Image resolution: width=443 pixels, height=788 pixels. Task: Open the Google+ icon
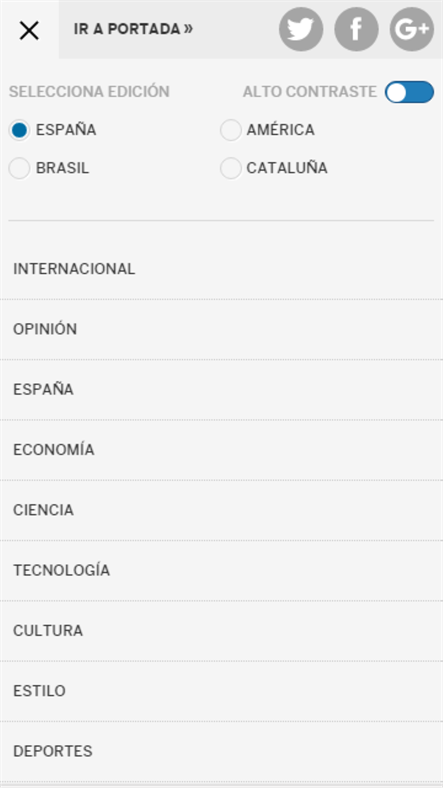(x=411, y=29)
